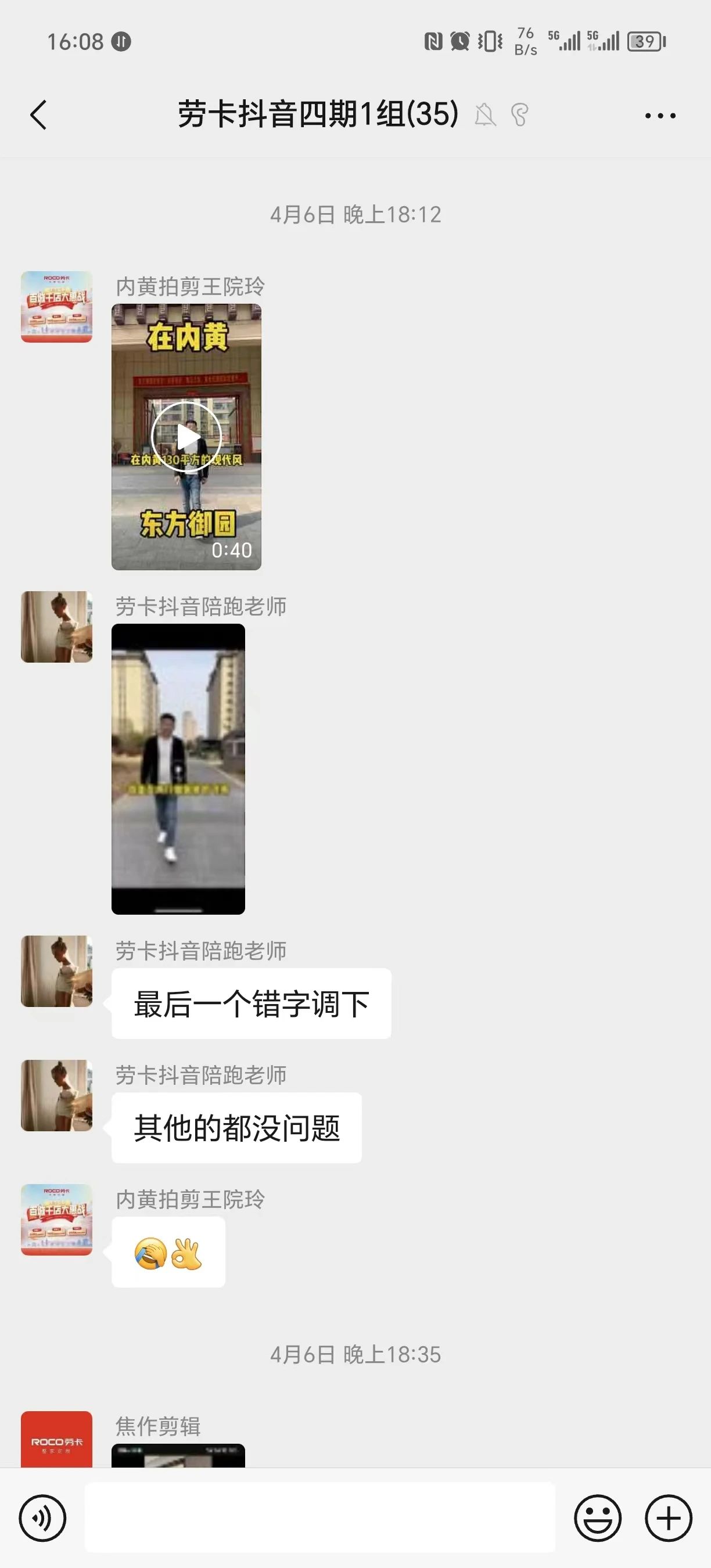The image size is (711, 1568).
Task: Play the 0:40 video from 内黄拍剪王院玲
Action: point(186,437)
